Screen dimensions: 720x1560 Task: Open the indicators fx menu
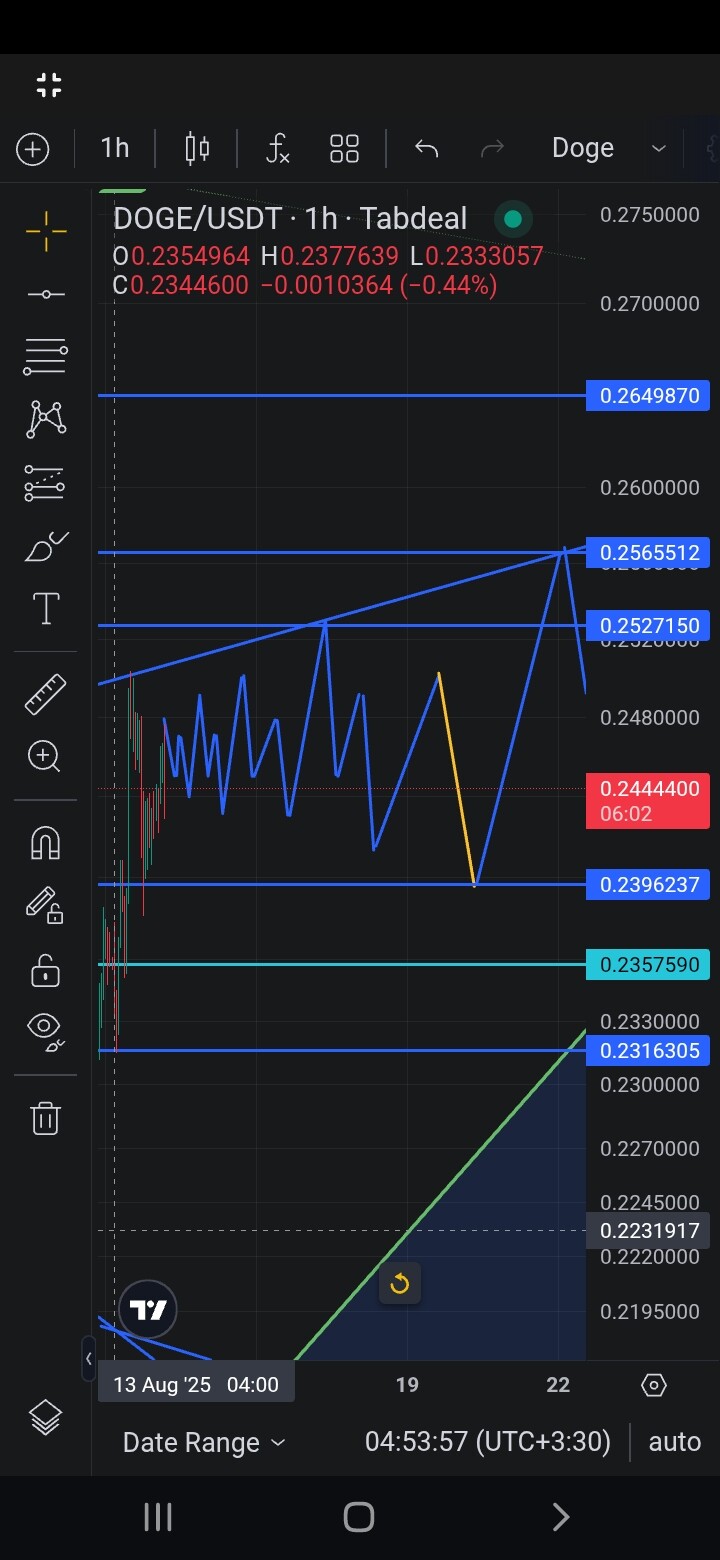pyautogui.click(x=277, y=149)
